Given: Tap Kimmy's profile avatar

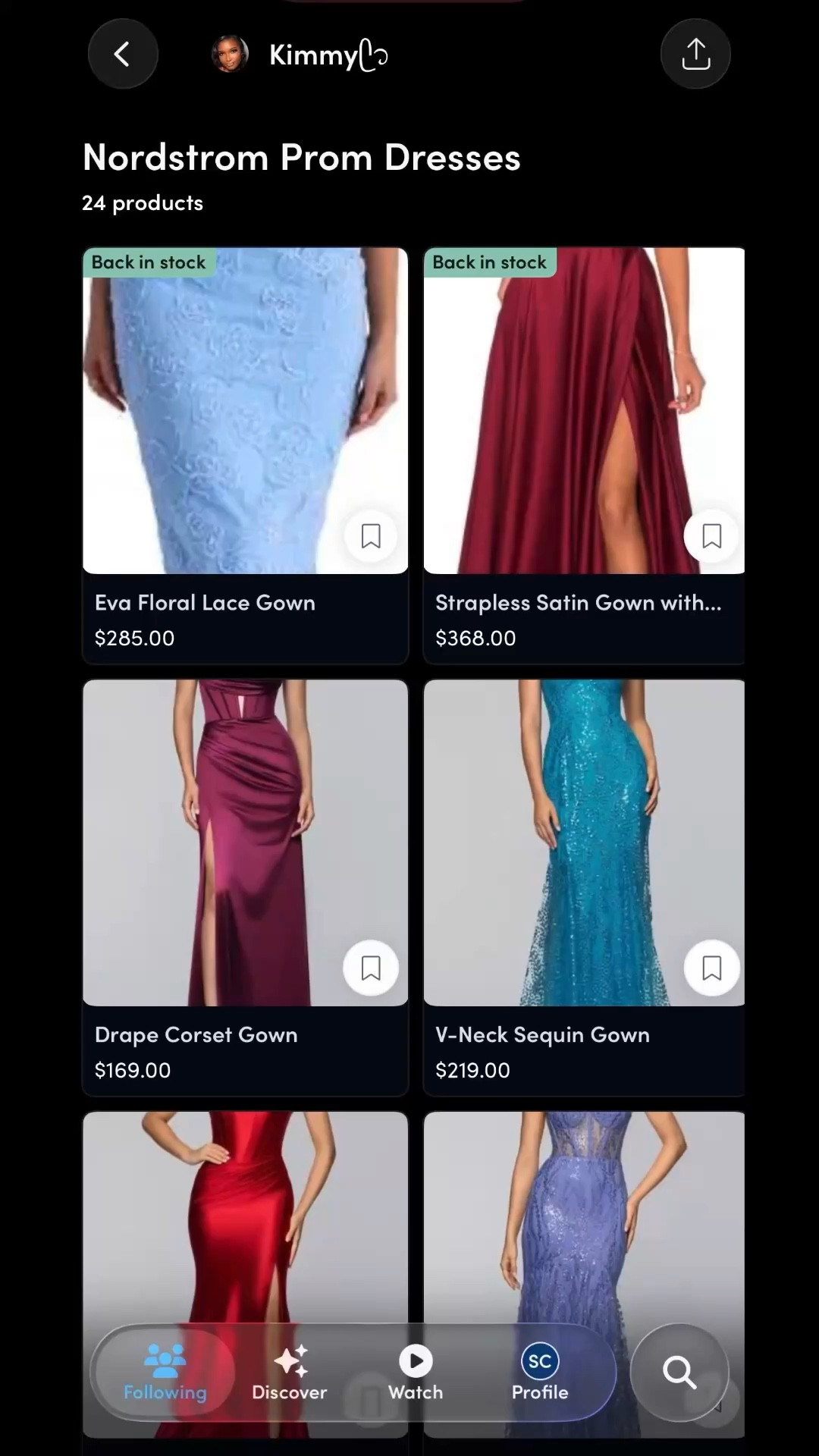Looking at the screenshot, I should pos(229,54).
